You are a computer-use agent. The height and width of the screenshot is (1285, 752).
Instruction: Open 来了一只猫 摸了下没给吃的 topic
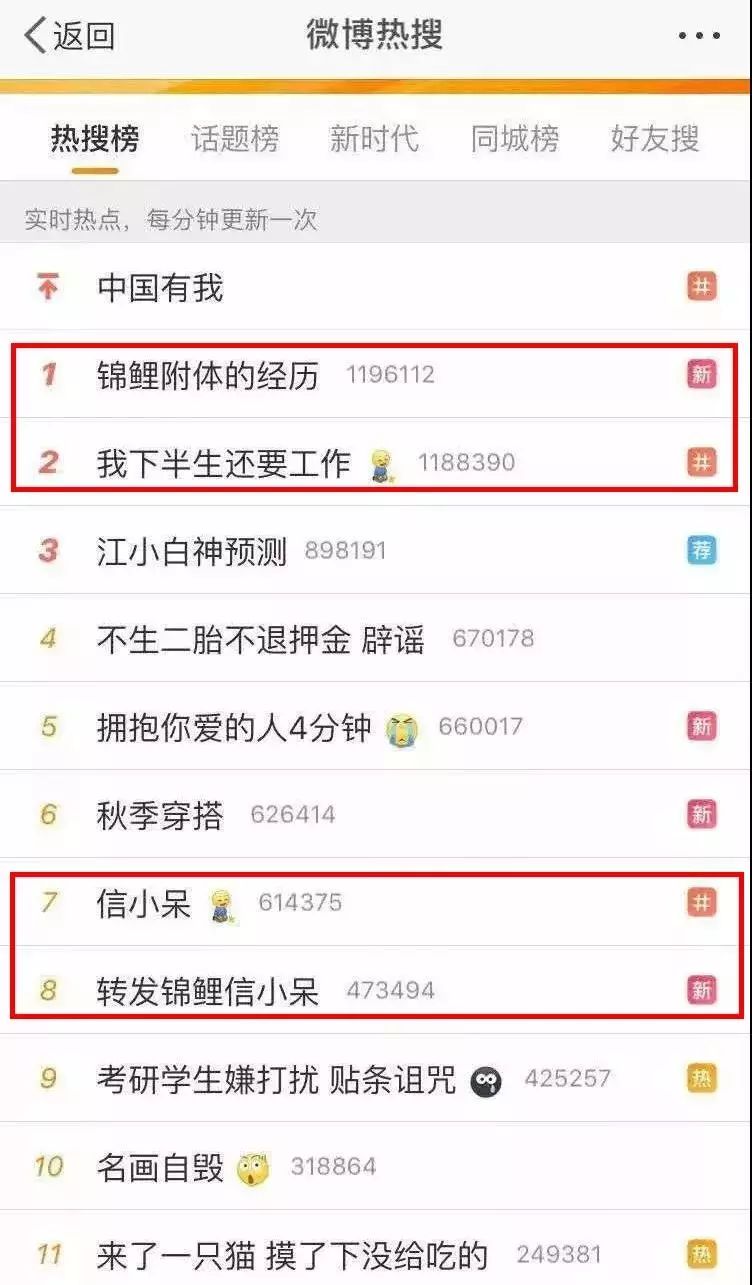pos(292,1254)
